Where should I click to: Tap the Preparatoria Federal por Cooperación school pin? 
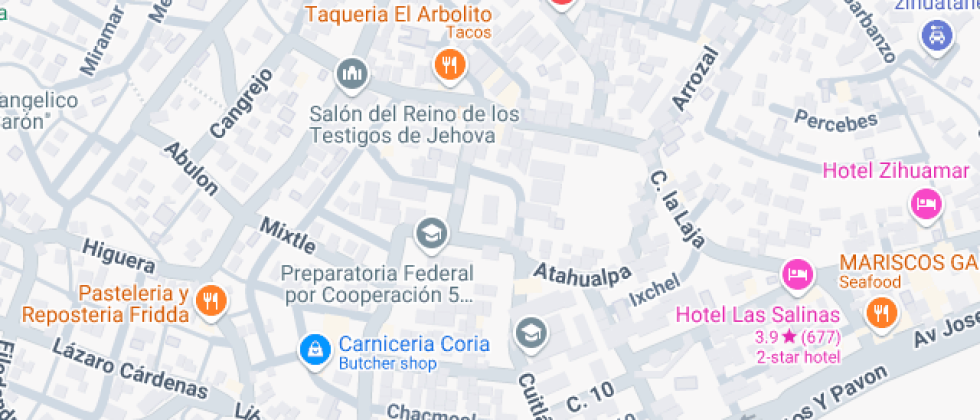431,234
